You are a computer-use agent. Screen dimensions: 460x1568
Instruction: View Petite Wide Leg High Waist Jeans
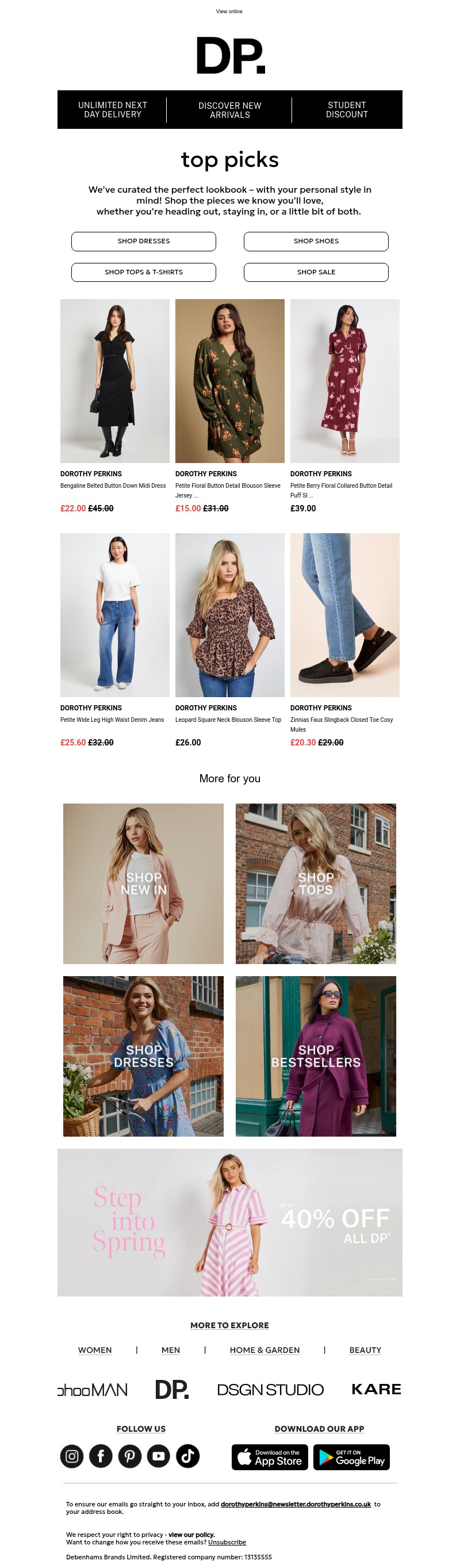point(114,615)
